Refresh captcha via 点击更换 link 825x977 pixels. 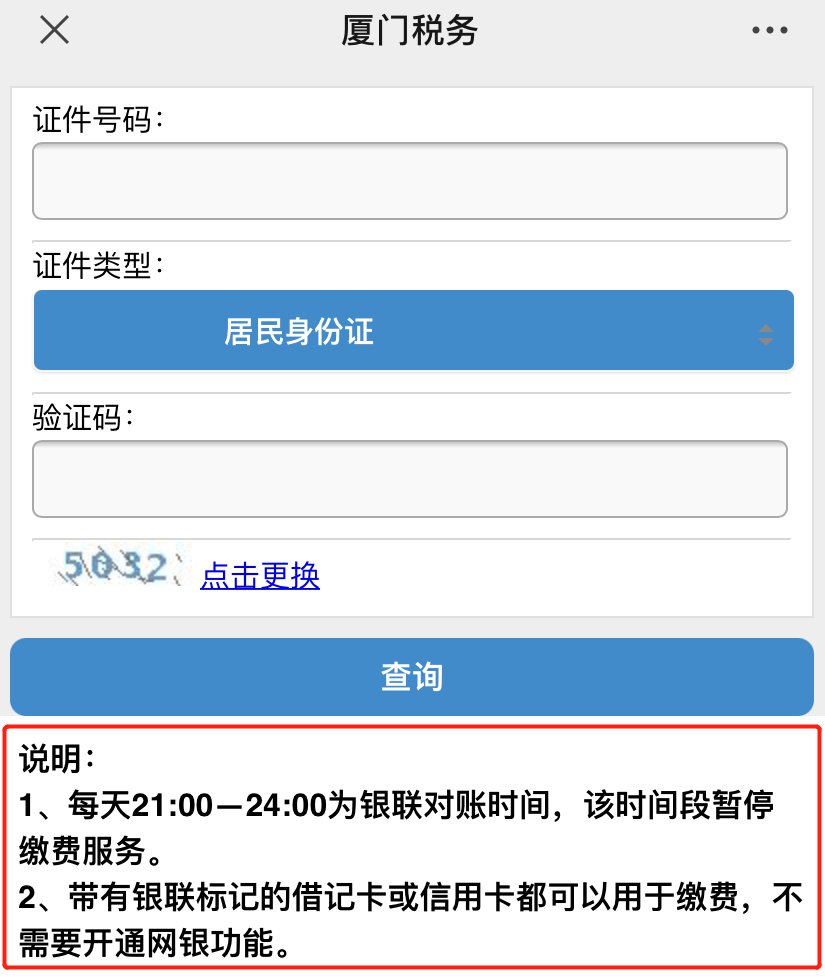pos(260,575)
